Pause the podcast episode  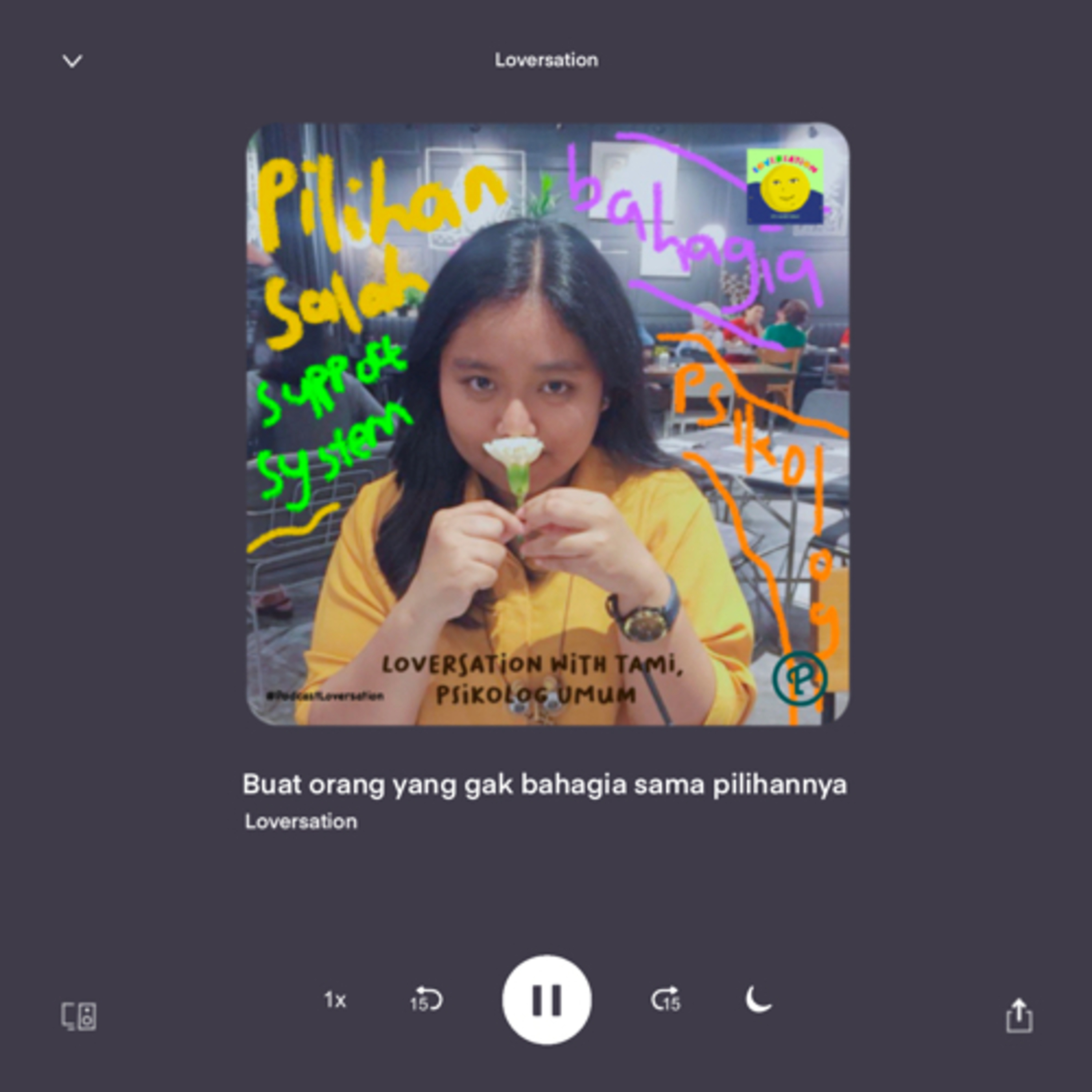[547, 1000]
